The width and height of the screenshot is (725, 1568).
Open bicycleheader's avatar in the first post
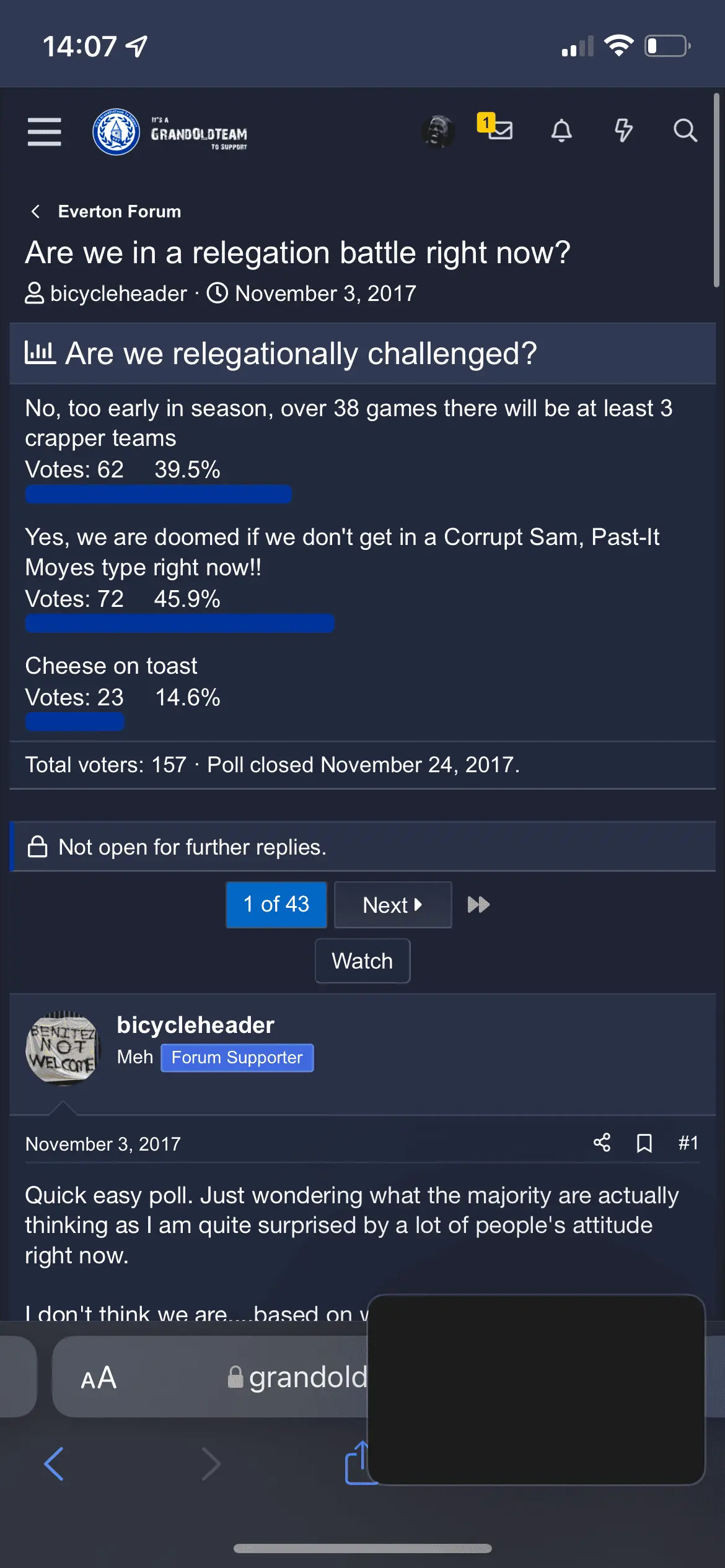click(x=62, y=1048)
